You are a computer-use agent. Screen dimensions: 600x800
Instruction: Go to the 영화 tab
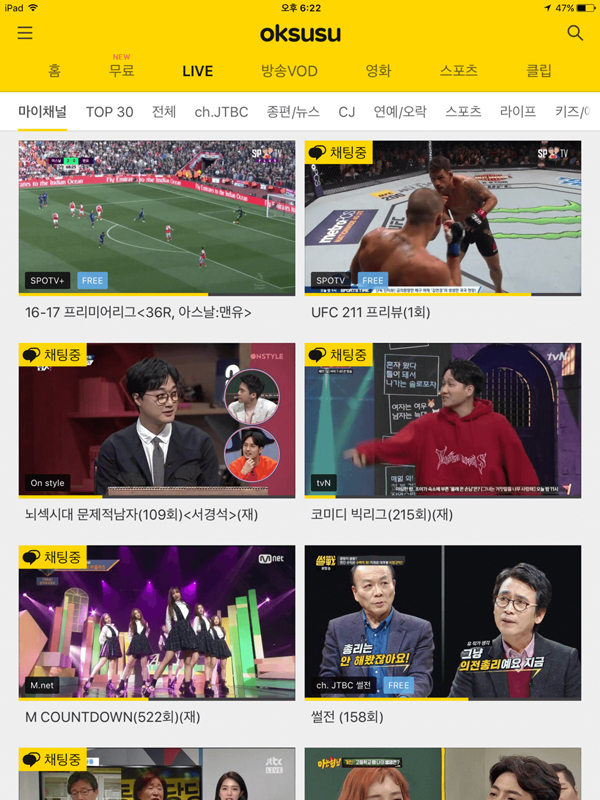click(378, 71)
